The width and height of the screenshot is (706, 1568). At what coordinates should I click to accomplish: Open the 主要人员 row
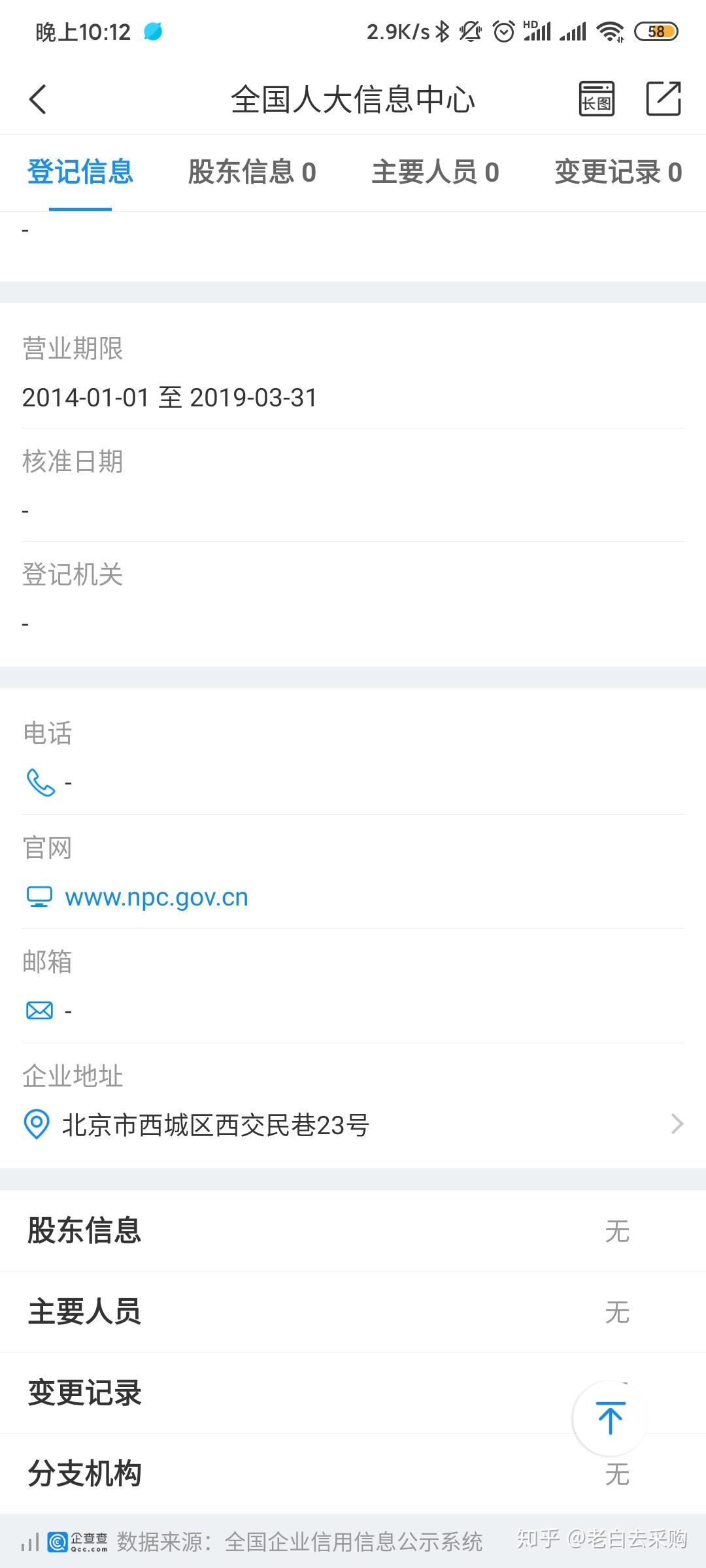[353, 1312]
